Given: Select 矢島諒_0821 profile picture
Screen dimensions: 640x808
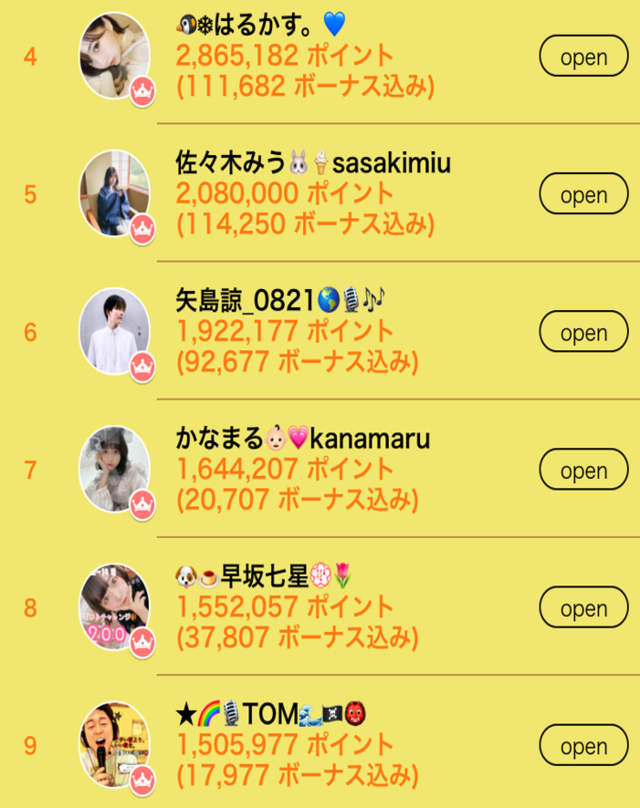Looking at the screenshot, I should tap(115, 332).
